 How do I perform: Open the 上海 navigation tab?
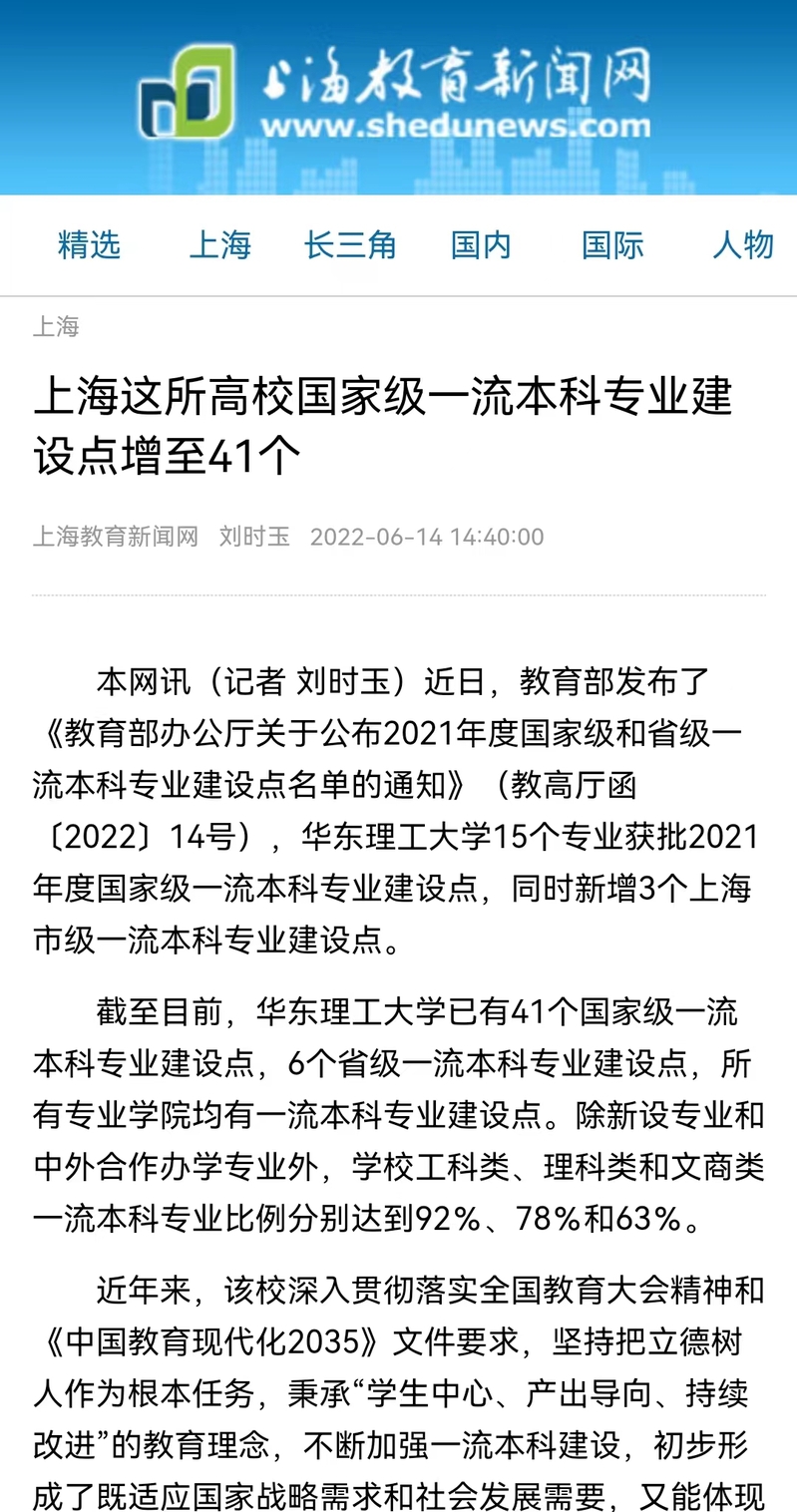pos(219,244)
